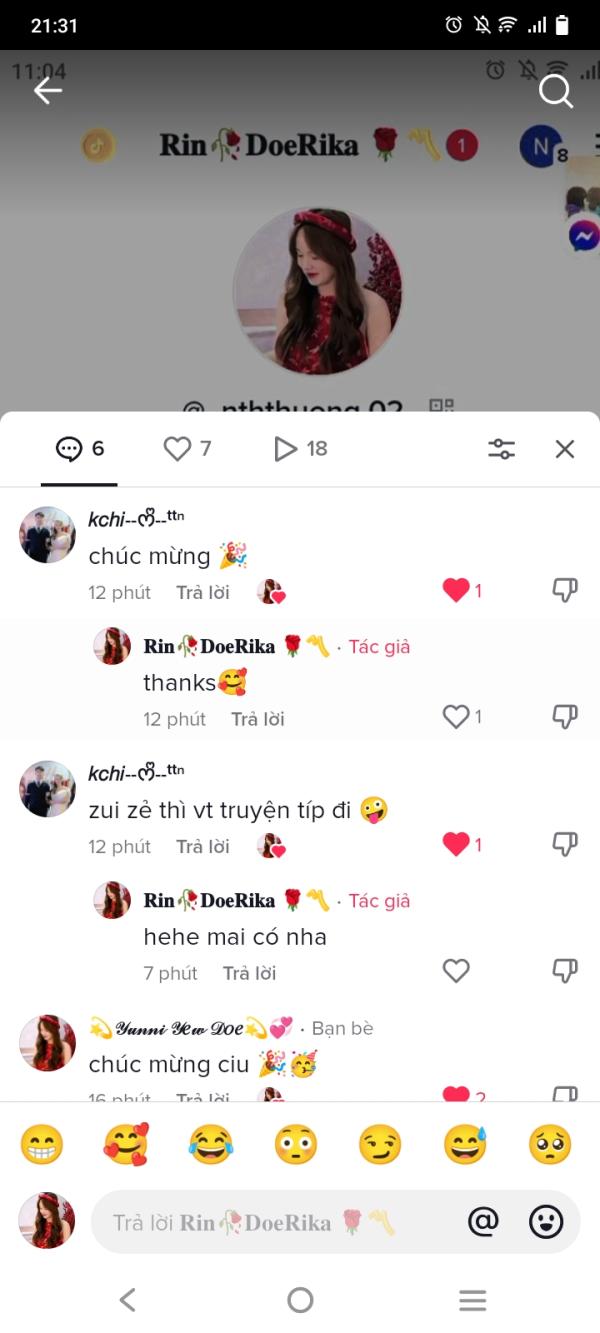Close the comments panel

tap(565, 449)
